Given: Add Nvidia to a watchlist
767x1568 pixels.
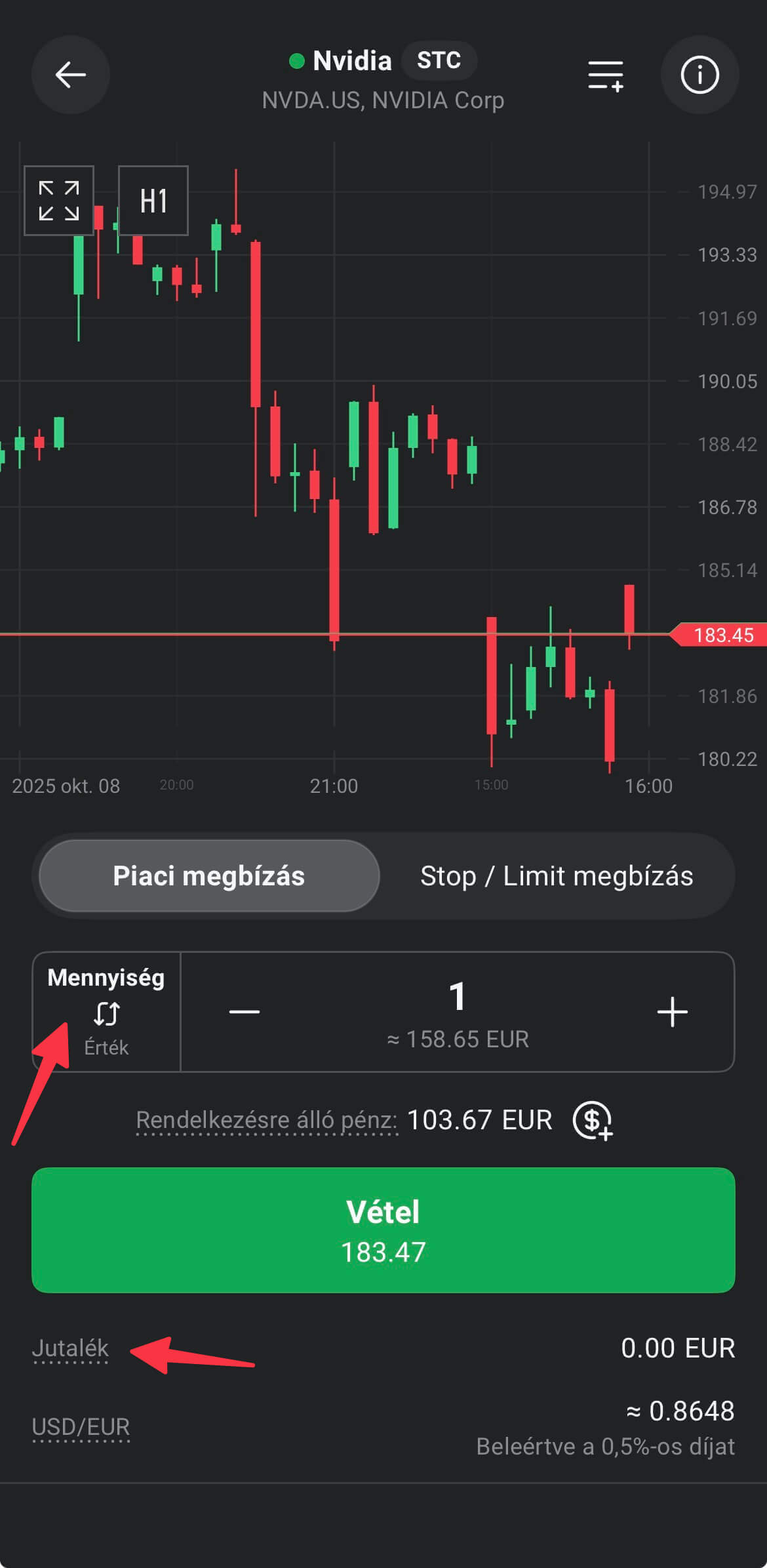Looking at the screenshot, I should tap(605, 75).
